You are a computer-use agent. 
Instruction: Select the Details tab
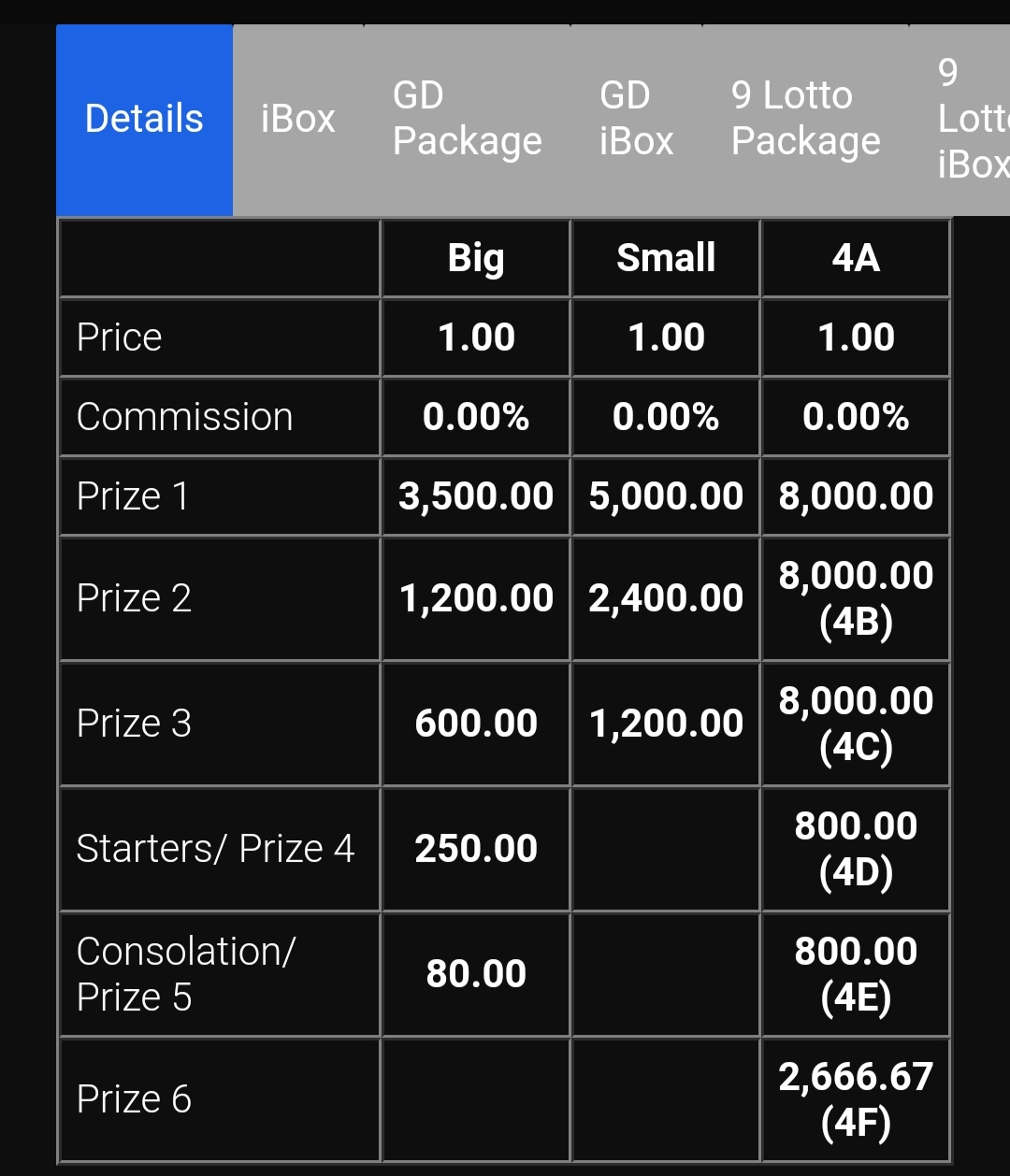click(144, 120)
